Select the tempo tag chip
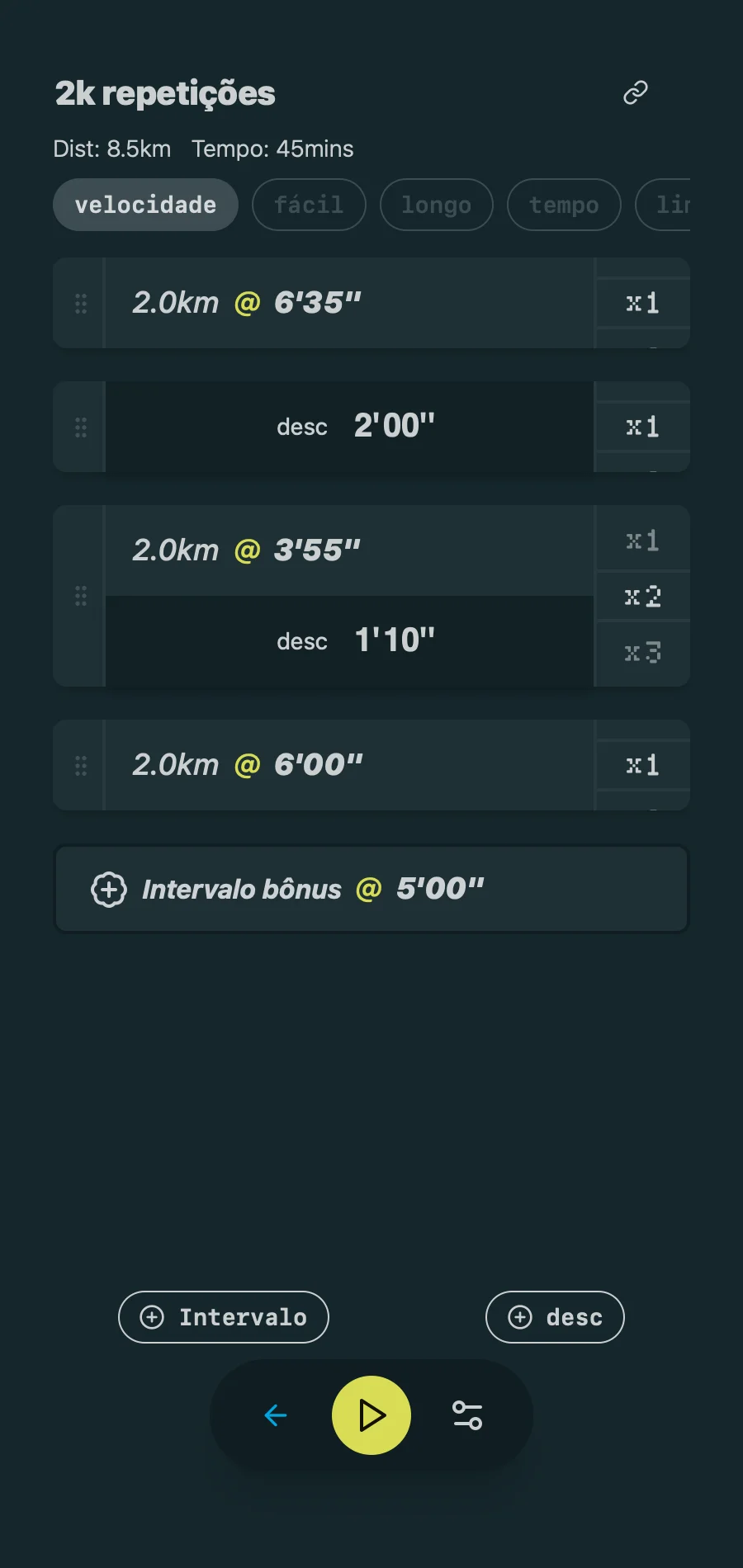Viewport: 743px width, 1568px height. click(563, 205)
